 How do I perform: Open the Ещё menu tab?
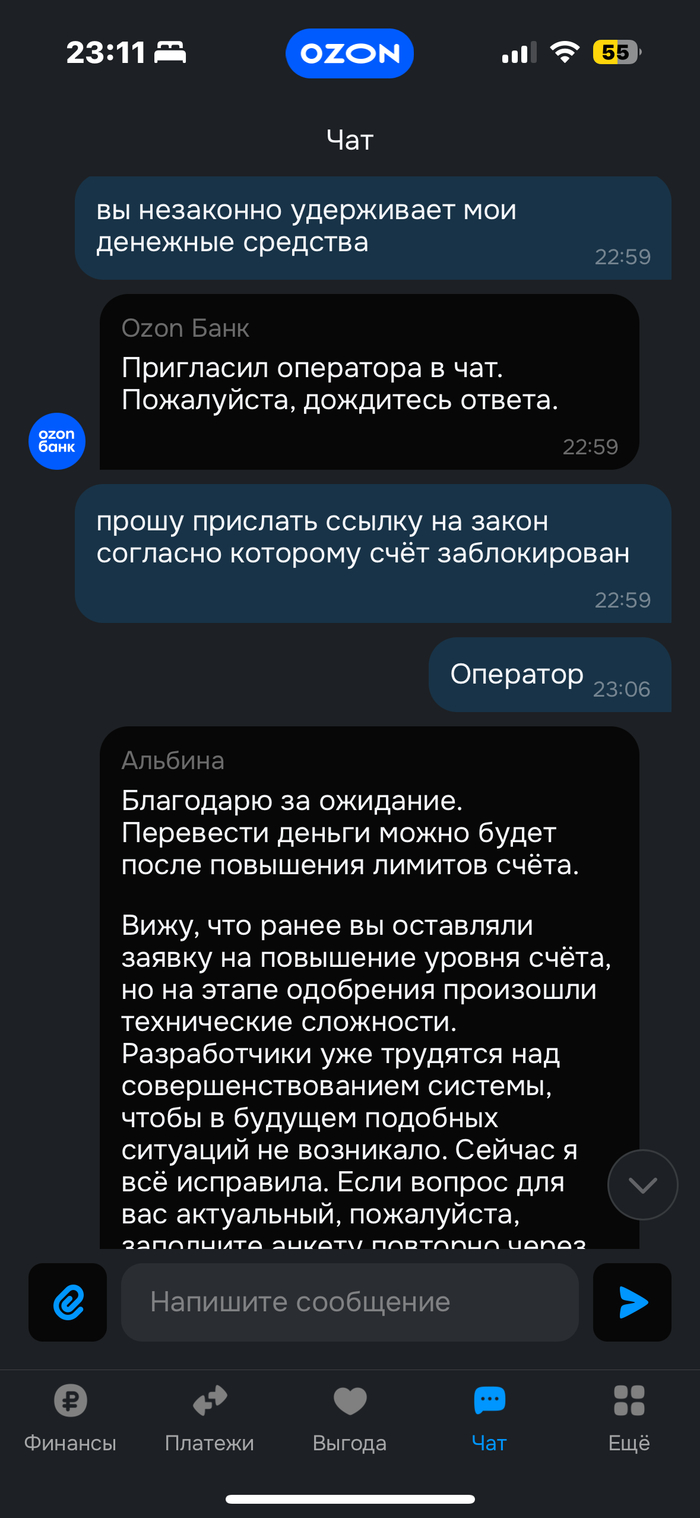629,1418
